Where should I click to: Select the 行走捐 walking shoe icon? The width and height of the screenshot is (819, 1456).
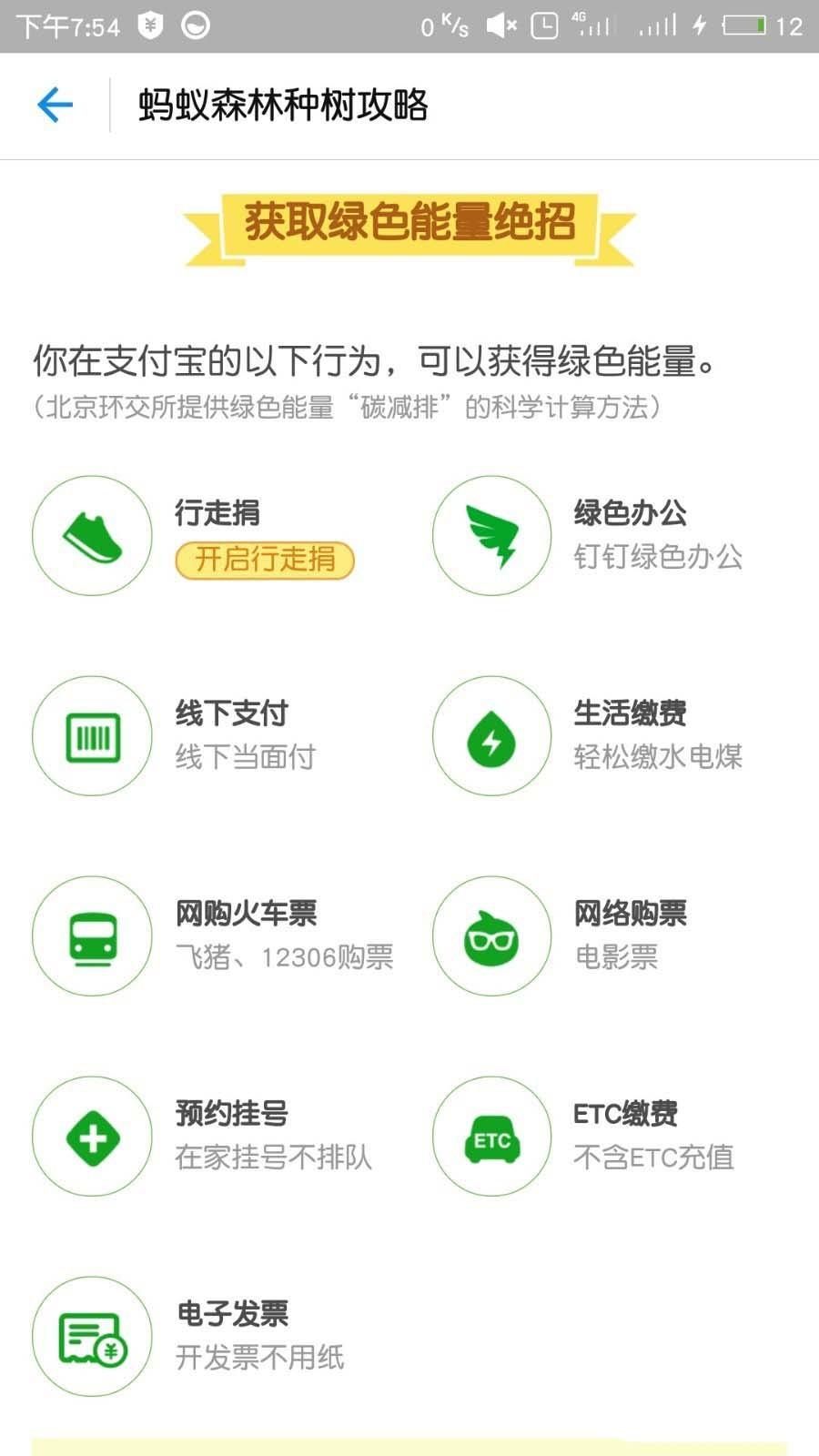tap(91, 535)
